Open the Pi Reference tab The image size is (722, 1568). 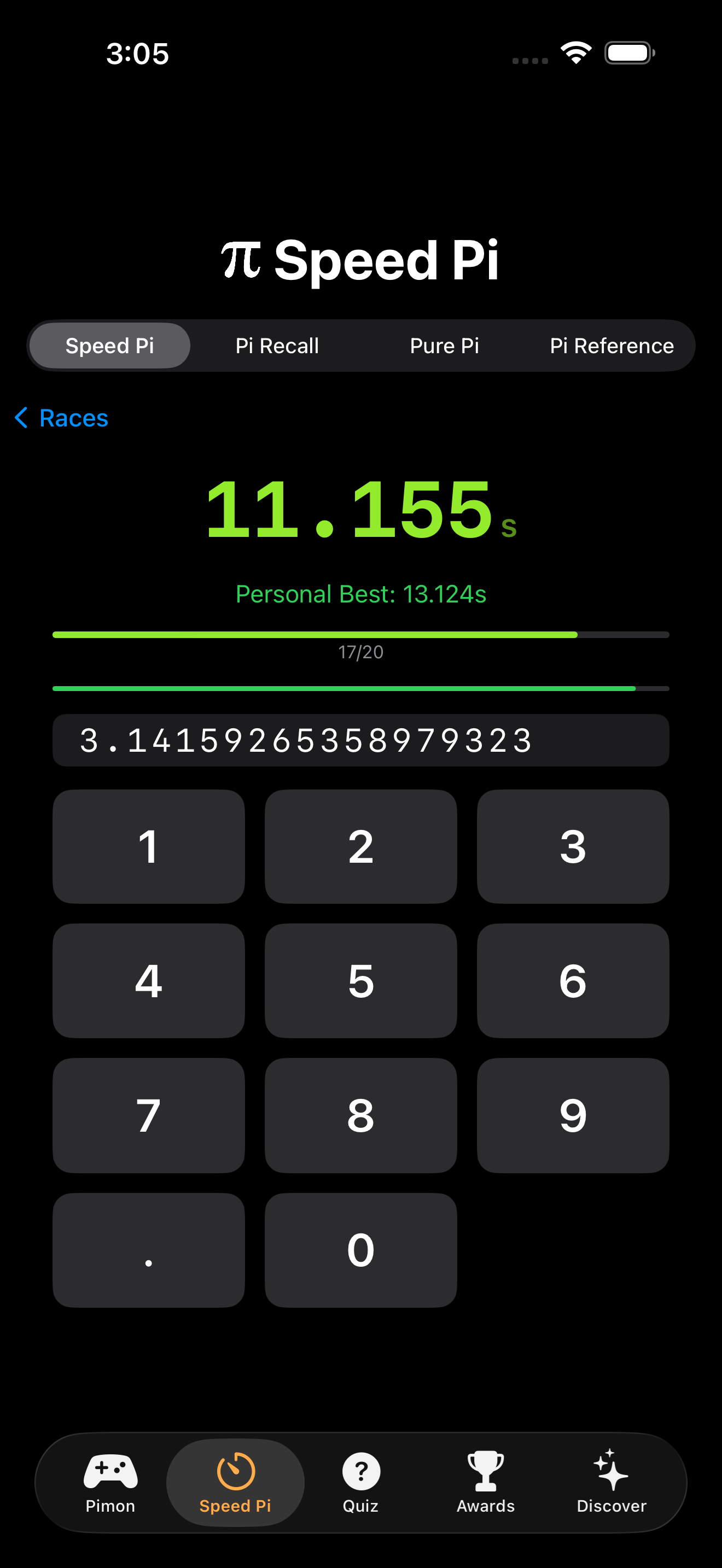[x=611, y=345]
